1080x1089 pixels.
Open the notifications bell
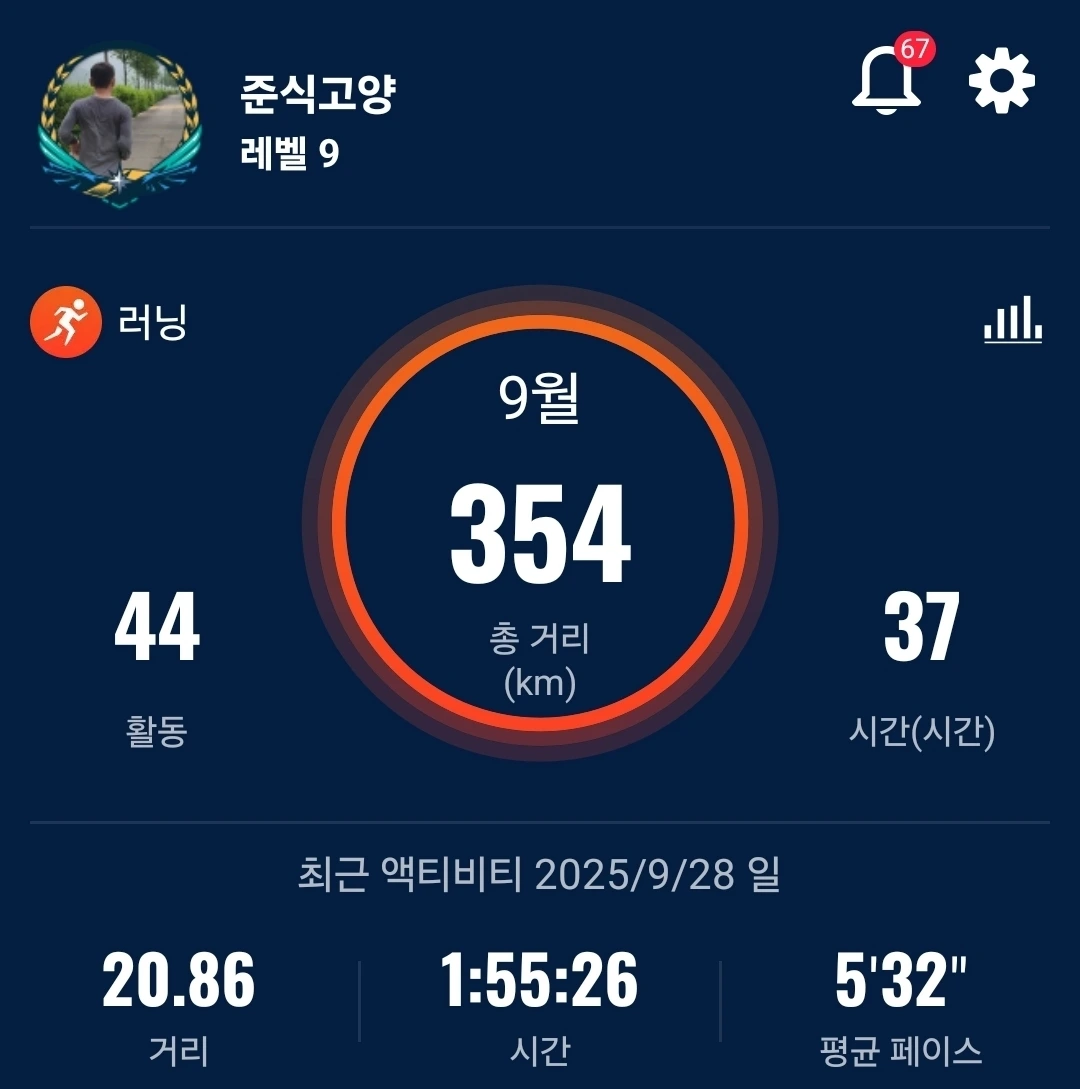click(888, 80)
